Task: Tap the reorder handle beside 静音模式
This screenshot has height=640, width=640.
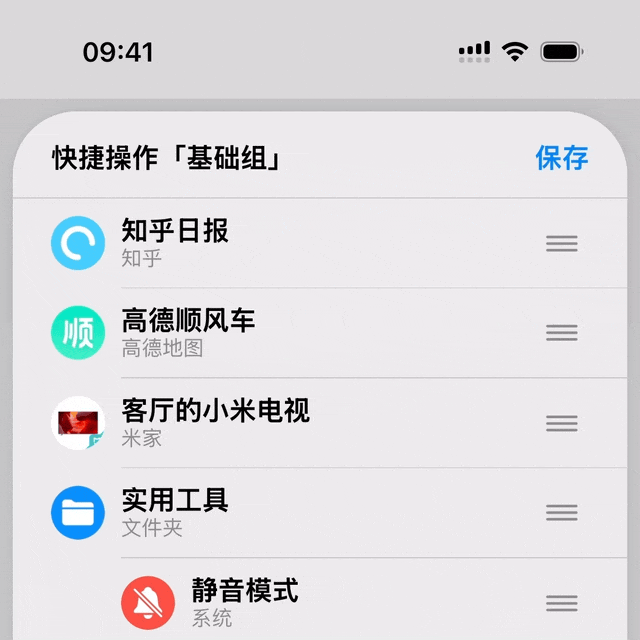Action: [x=562, y=603]
